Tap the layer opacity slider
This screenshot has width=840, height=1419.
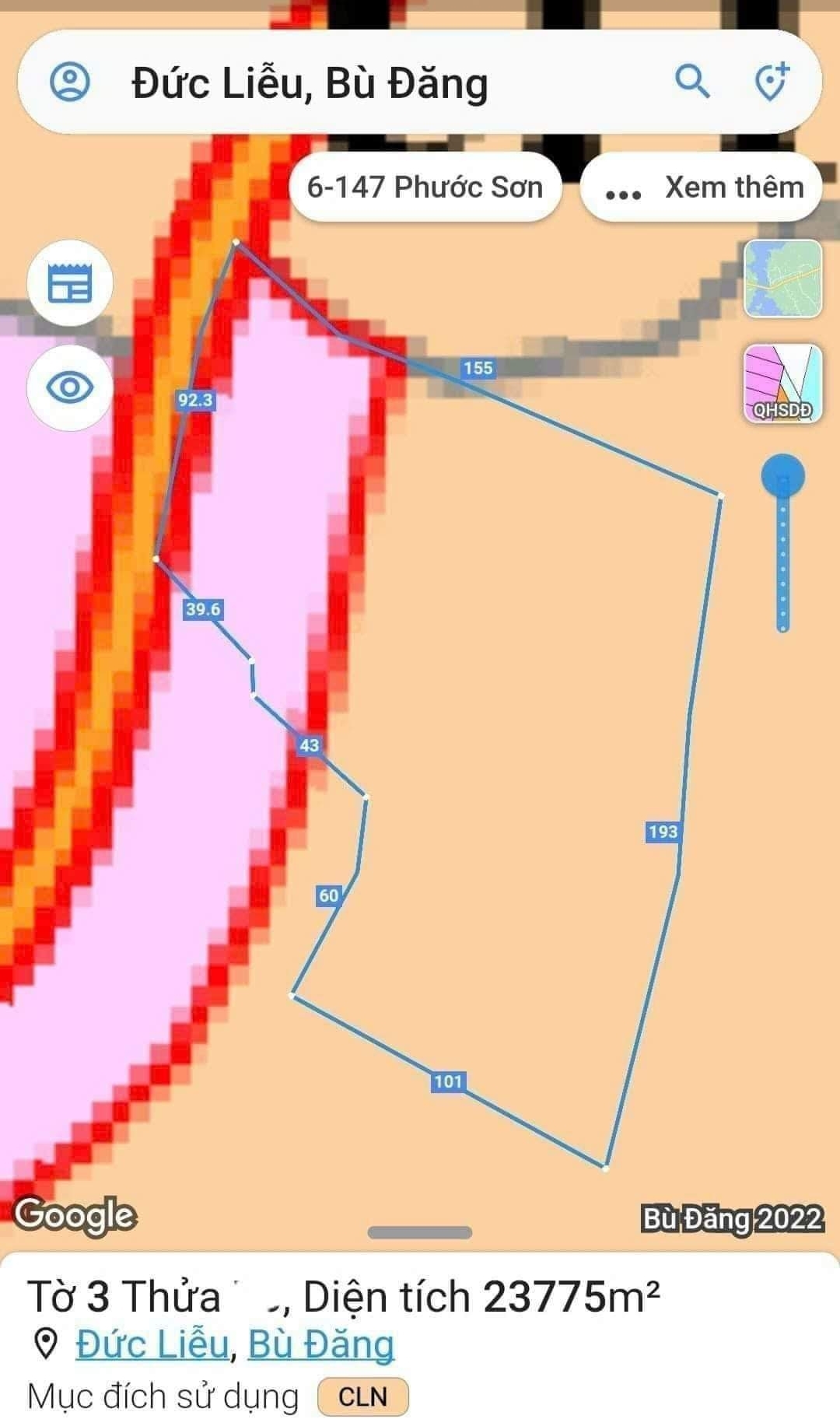[x=783, y=543]
